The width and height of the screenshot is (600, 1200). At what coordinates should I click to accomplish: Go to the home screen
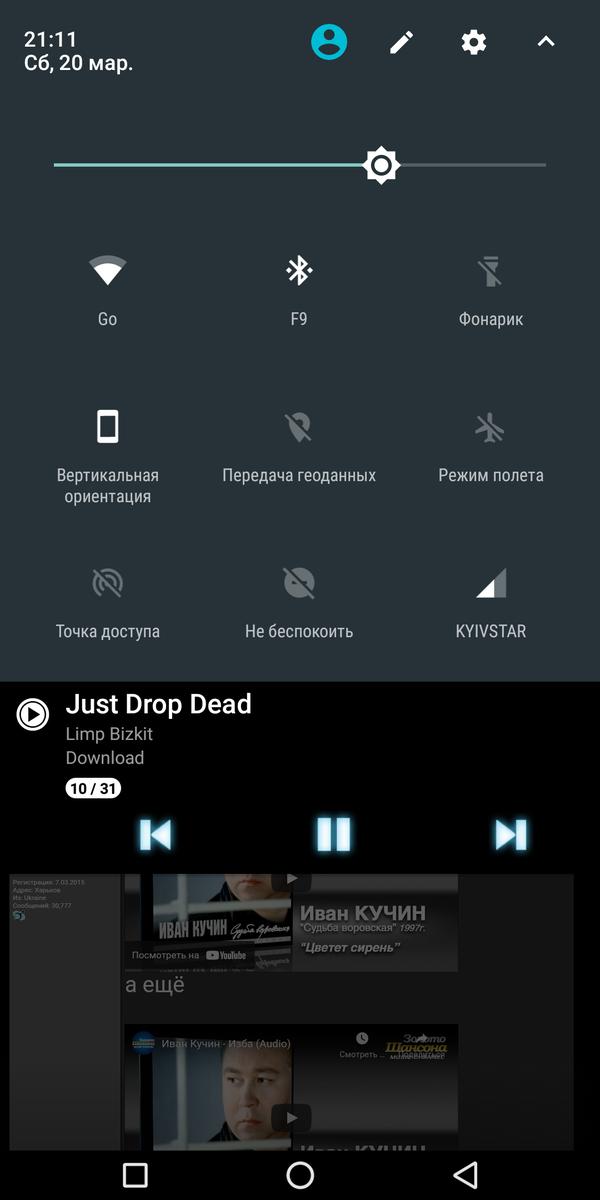(x=300, y=1174)
